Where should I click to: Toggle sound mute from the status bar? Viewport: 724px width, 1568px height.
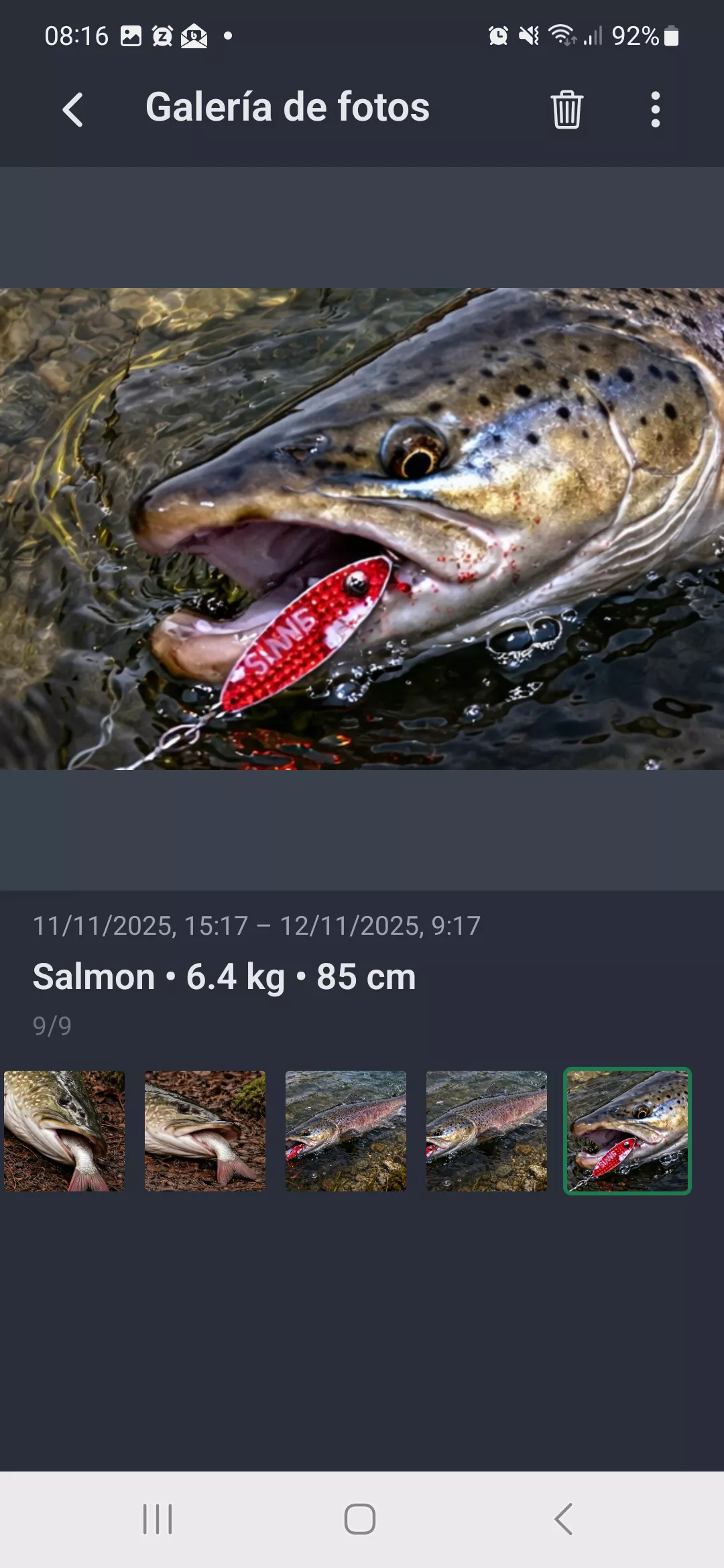coord(530,36)
